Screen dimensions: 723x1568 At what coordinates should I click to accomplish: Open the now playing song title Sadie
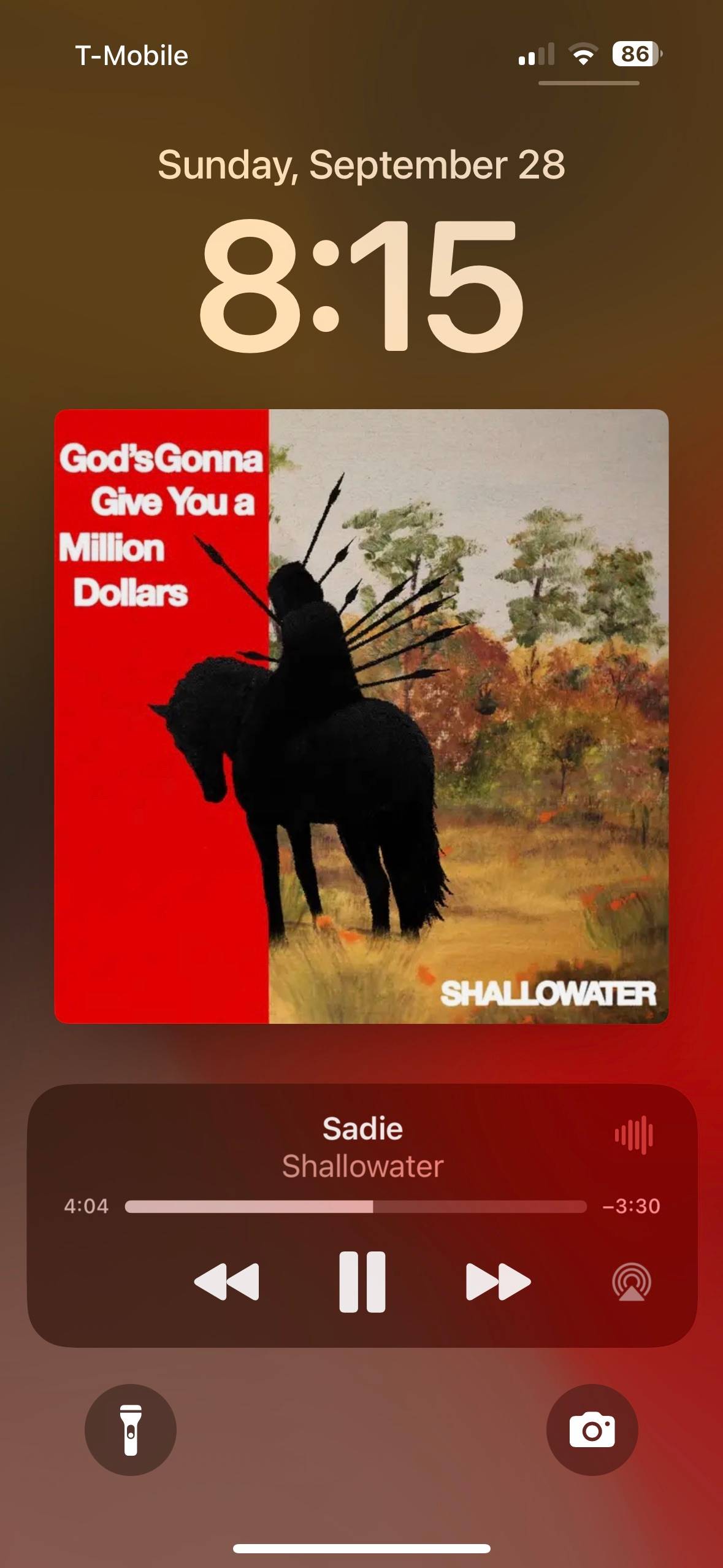point(362,1128)
